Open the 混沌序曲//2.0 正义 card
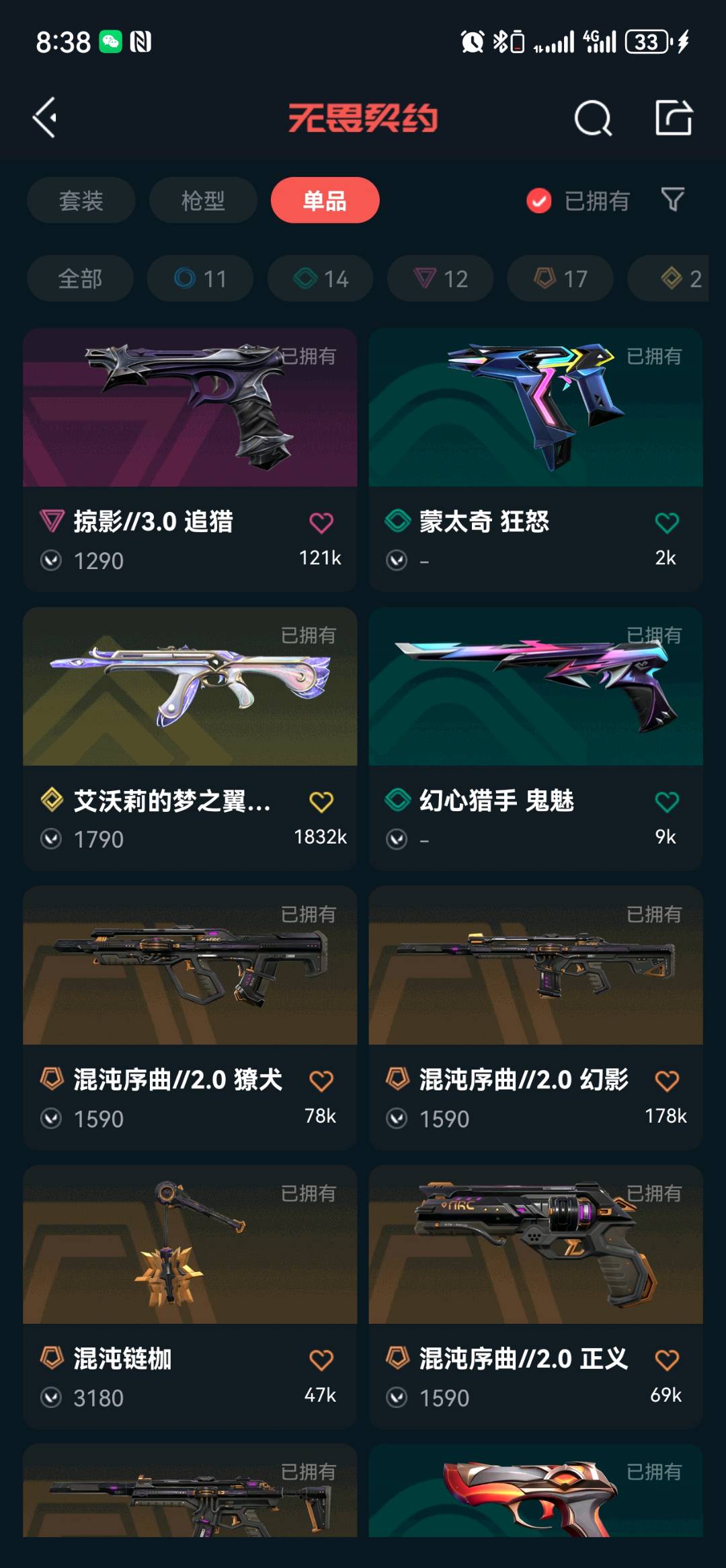 pyautogui.click(x=536, y=1298)
